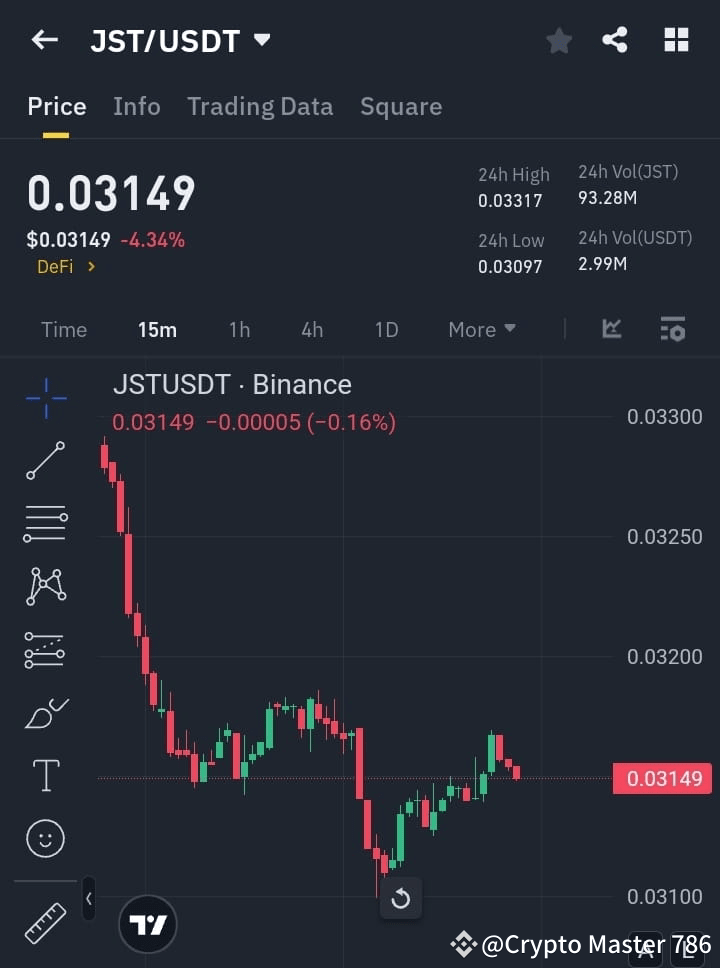
Task: Select the text annotation tool
Action: click(x=44, y=775)
